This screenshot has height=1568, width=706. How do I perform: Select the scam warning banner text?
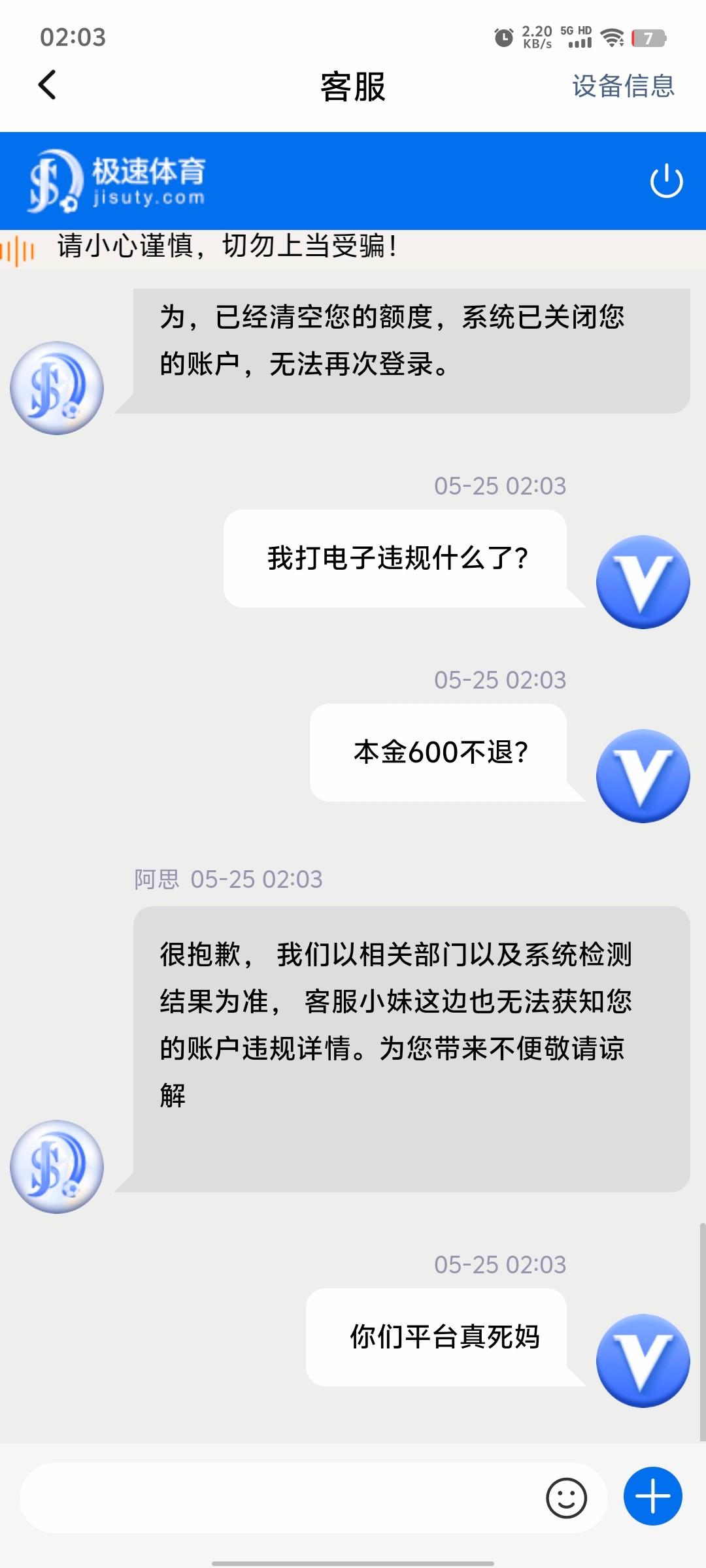(x=226, y=247)
